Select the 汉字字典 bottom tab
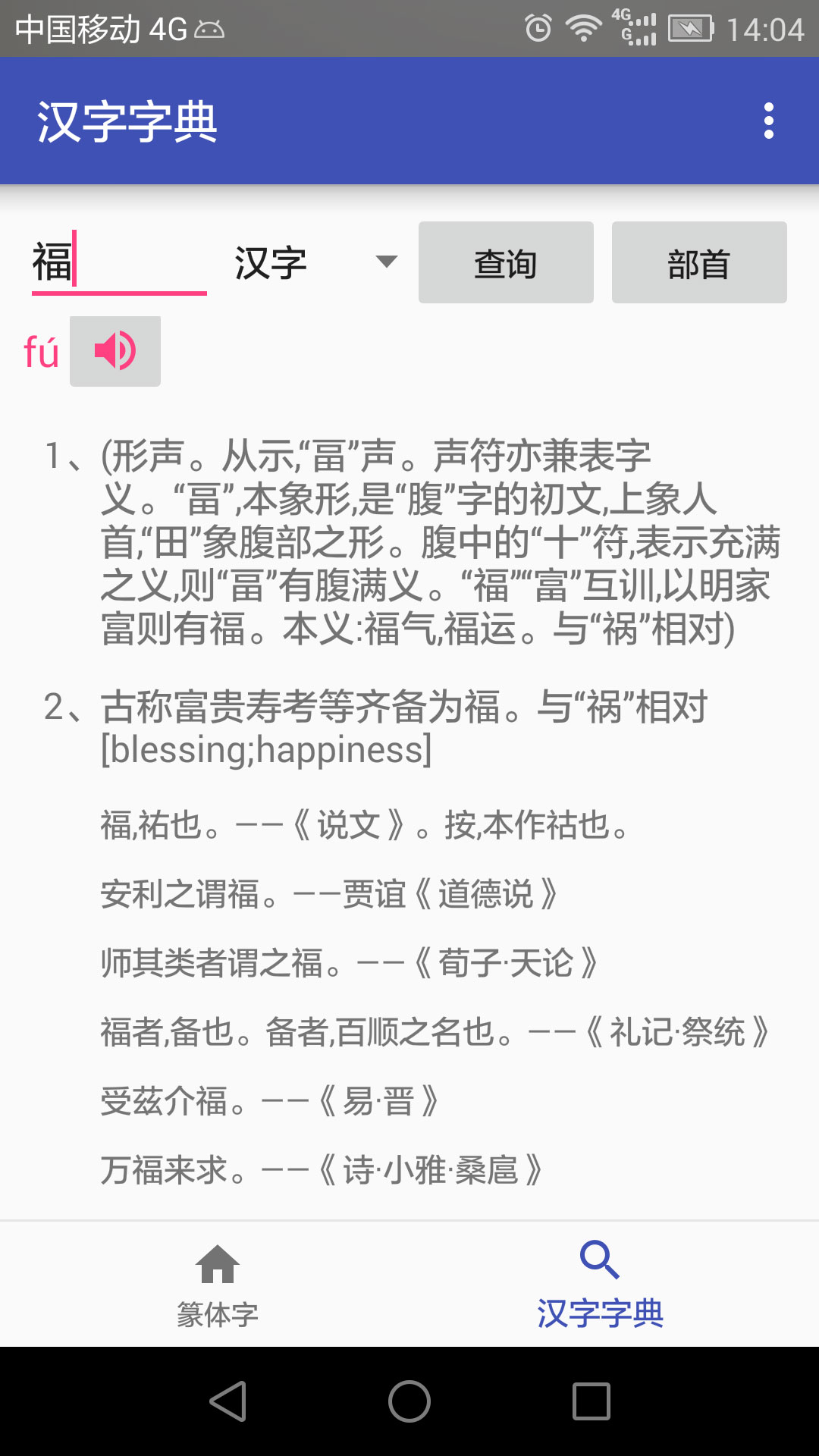 point(600,1285)
